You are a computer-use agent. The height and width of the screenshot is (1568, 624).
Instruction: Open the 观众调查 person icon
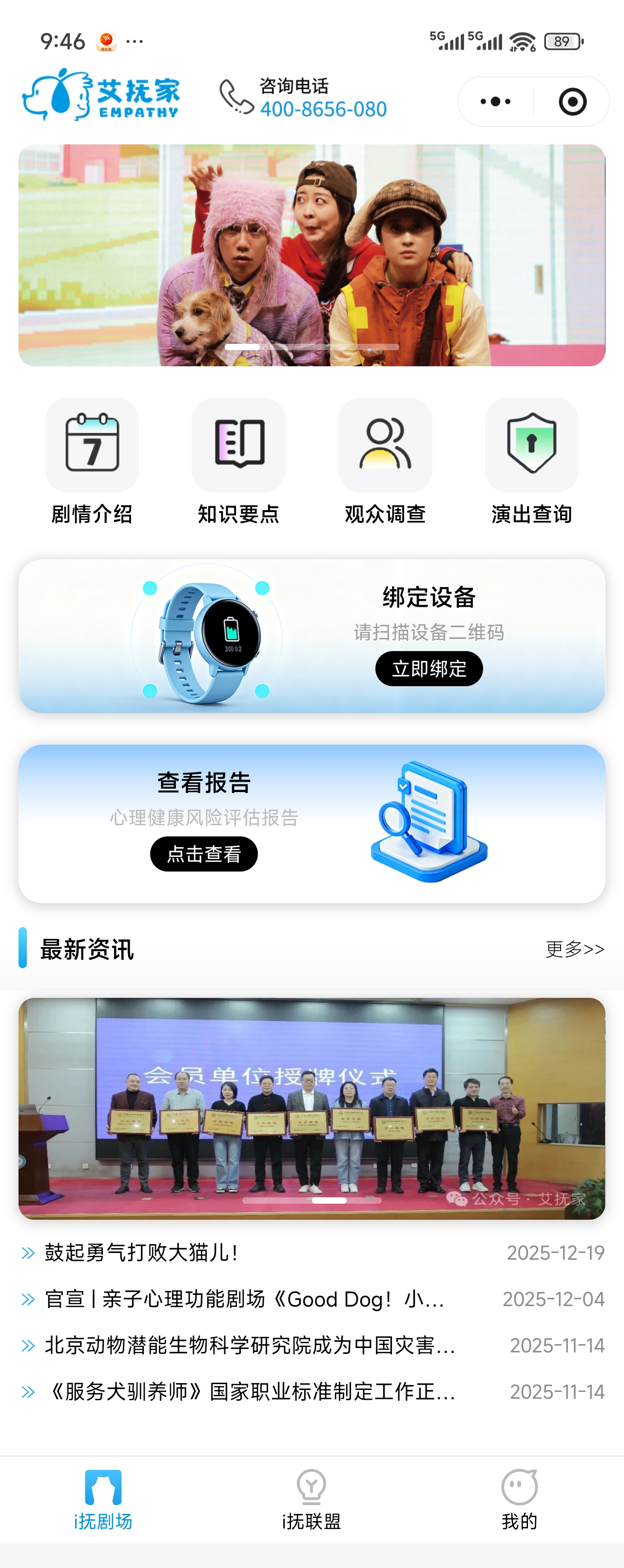coord(385,445)
